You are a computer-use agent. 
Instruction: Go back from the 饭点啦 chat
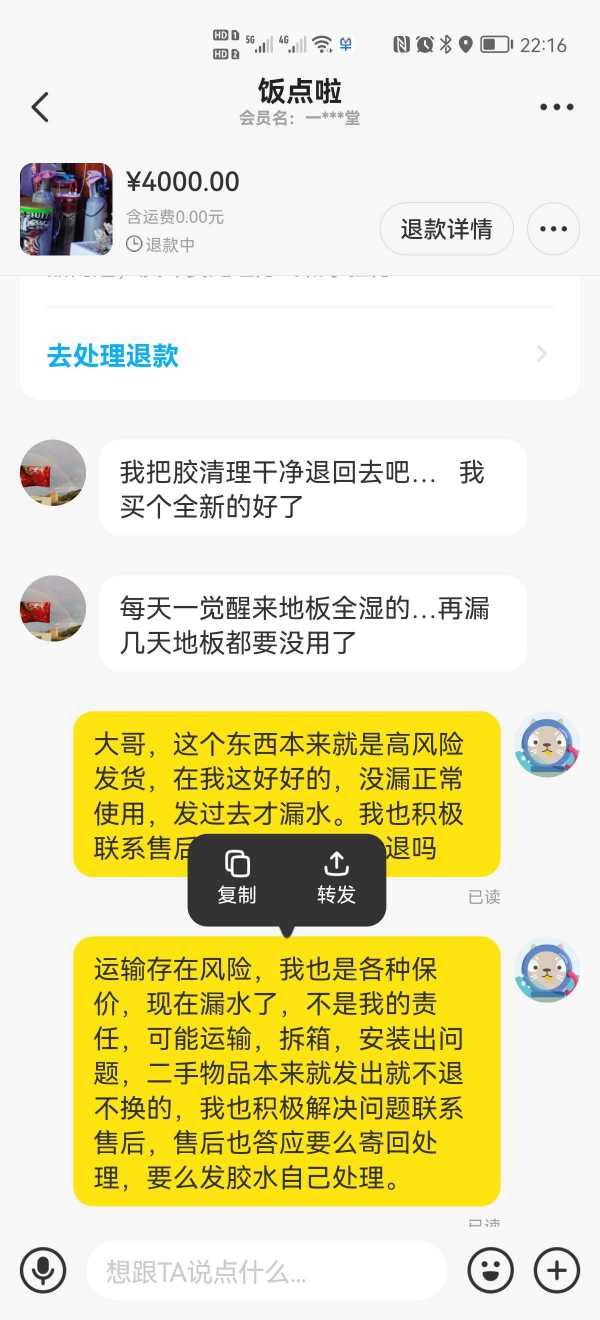point(40,107)
